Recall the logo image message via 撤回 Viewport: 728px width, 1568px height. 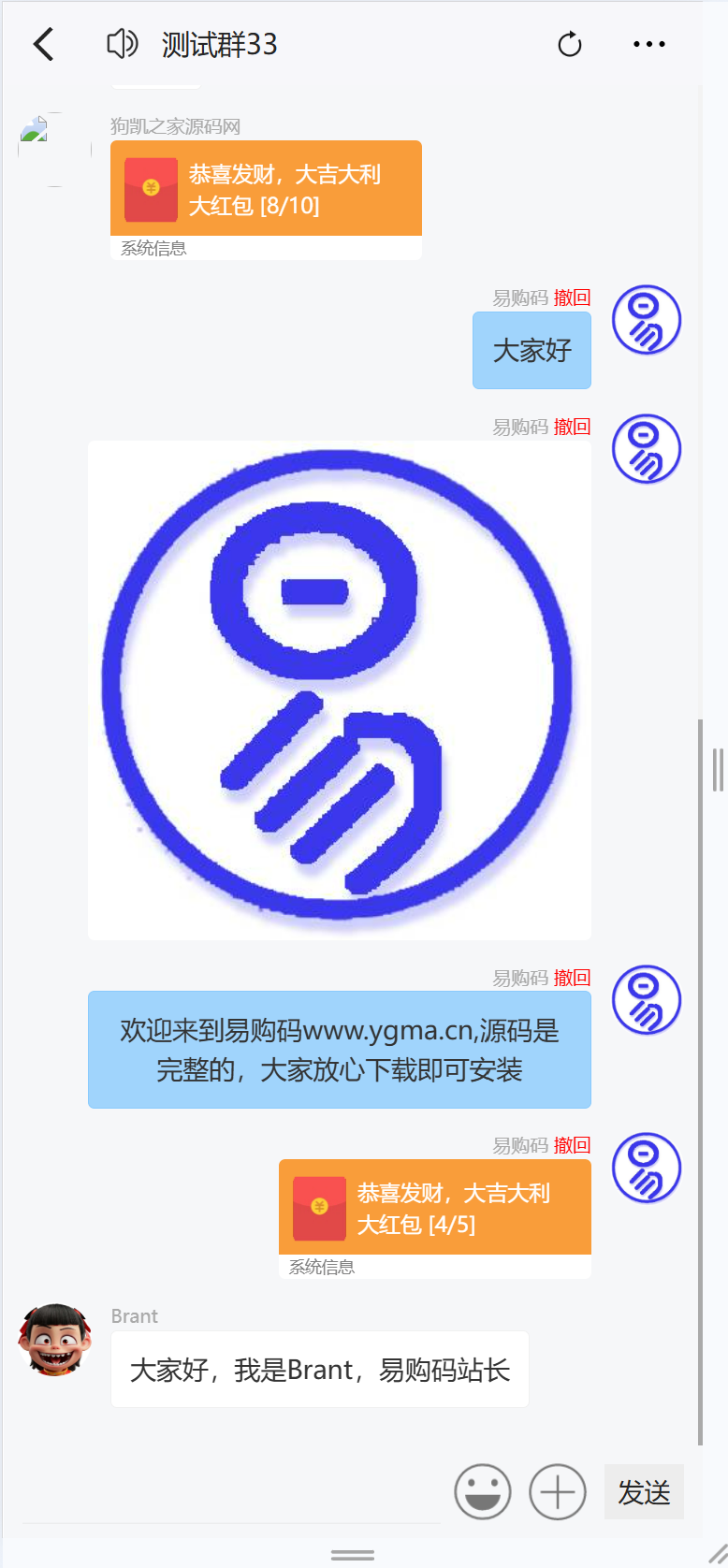click(x=572, y=427)
